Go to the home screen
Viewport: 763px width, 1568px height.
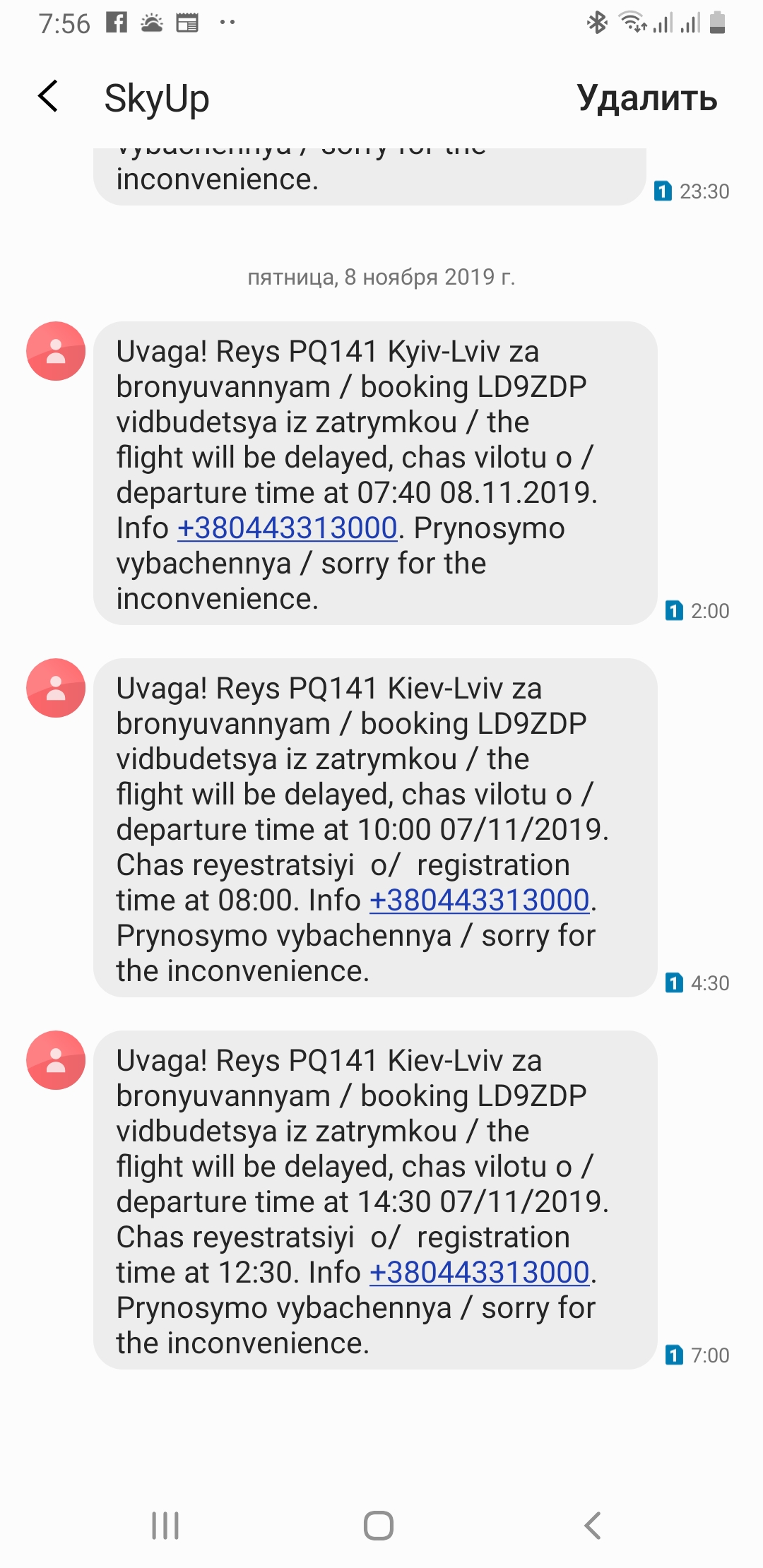click(x=379, y=1526)
